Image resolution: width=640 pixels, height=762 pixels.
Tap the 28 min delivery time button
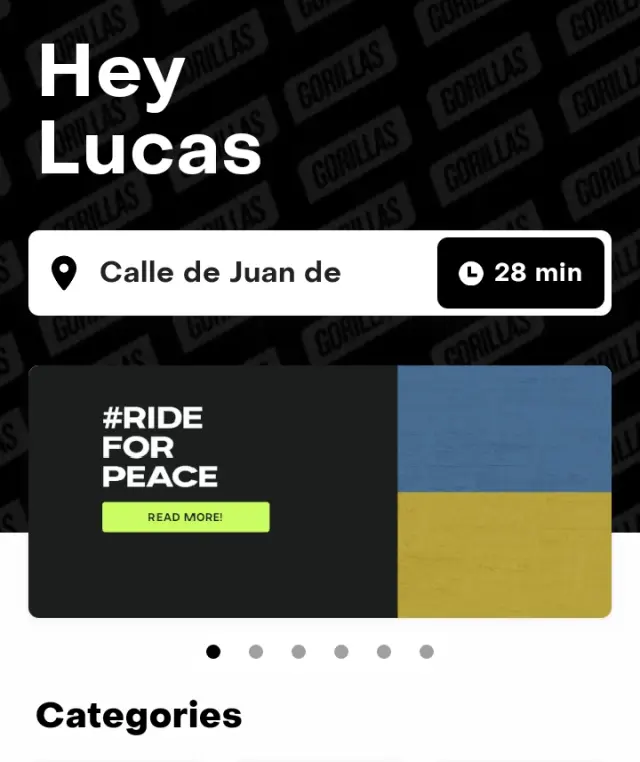(520, 272)
